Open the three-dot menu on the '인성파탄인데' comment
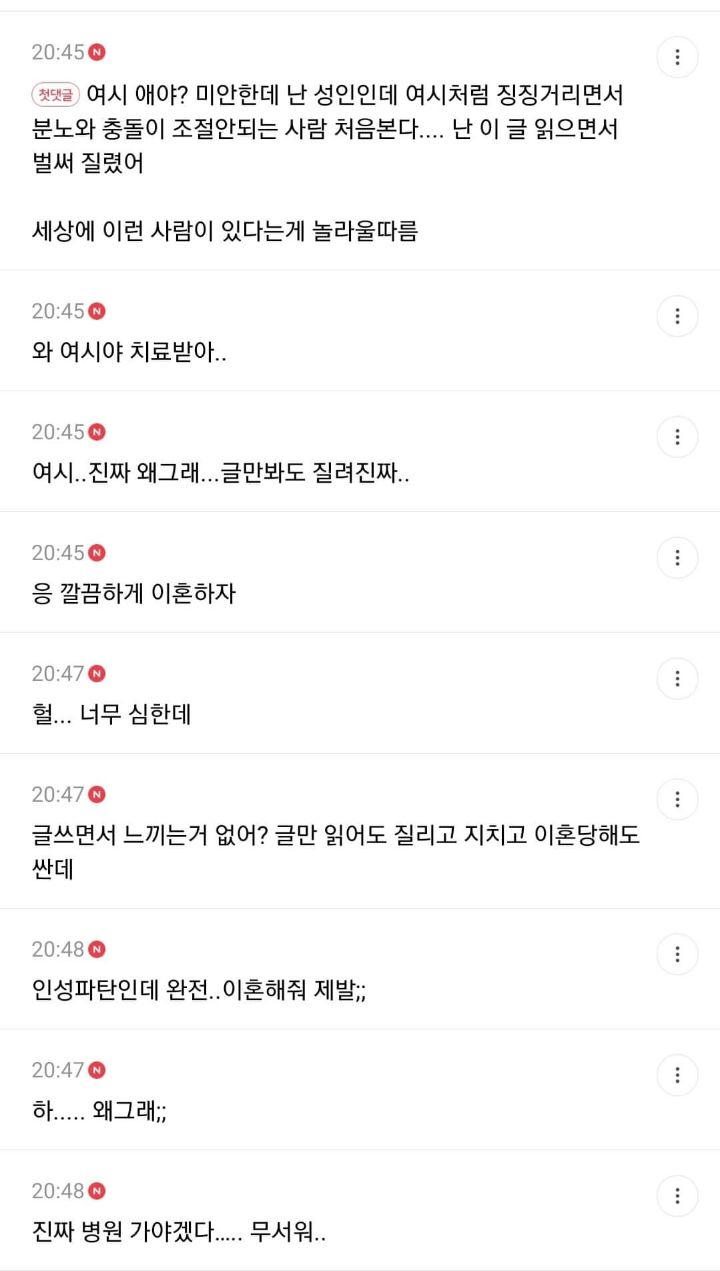Image resolution: width=720 pixels, height=1271 pixels. [x=677, y=954]
